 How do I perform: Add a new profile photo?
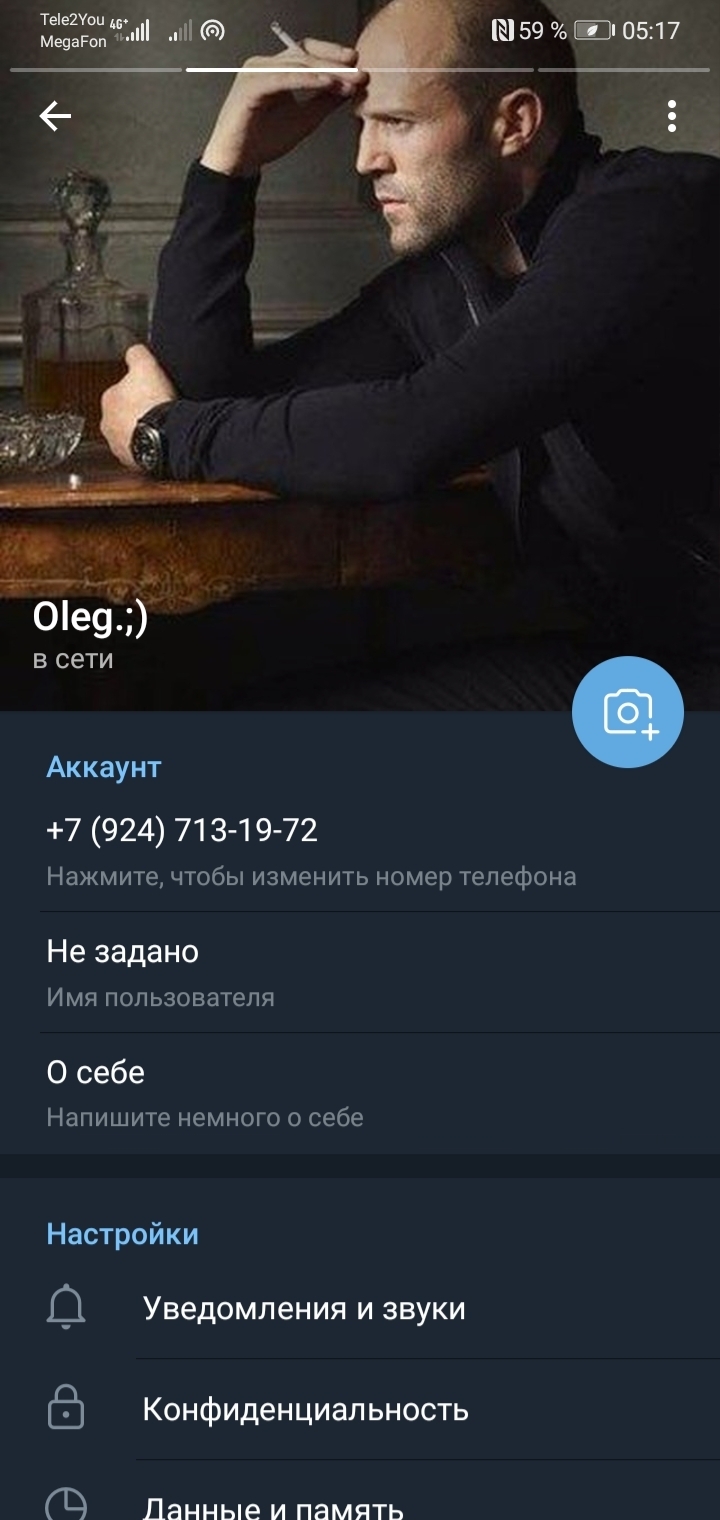(x=628, y=713)
